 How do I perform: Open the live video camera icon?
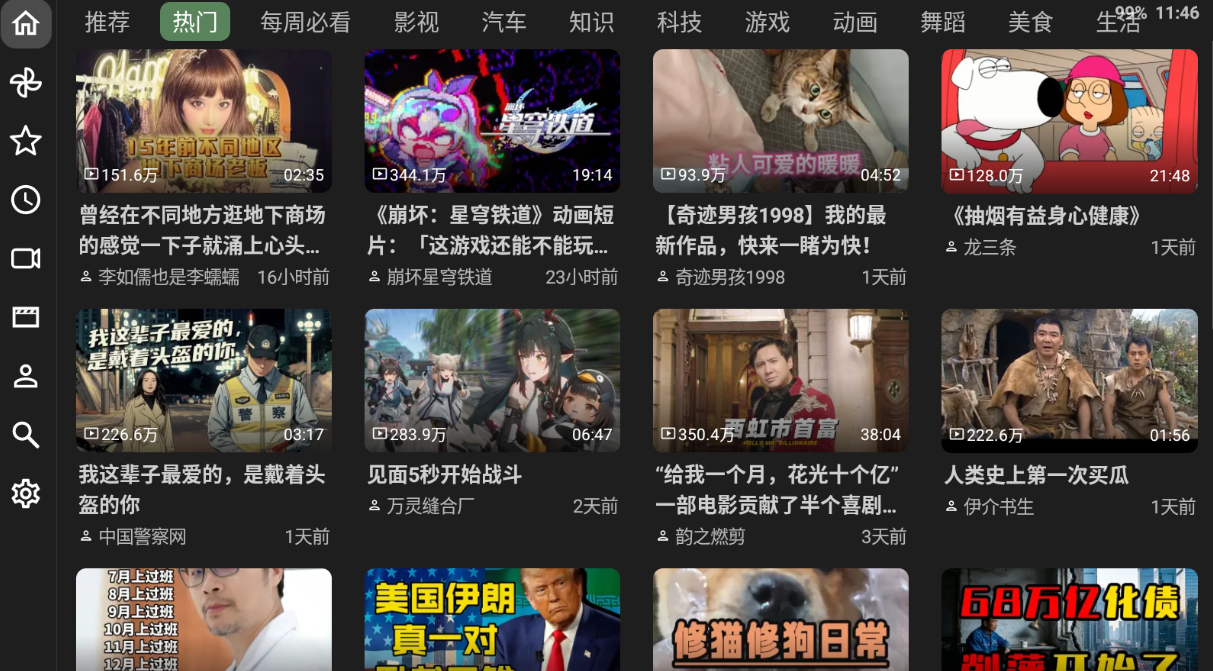26,259
